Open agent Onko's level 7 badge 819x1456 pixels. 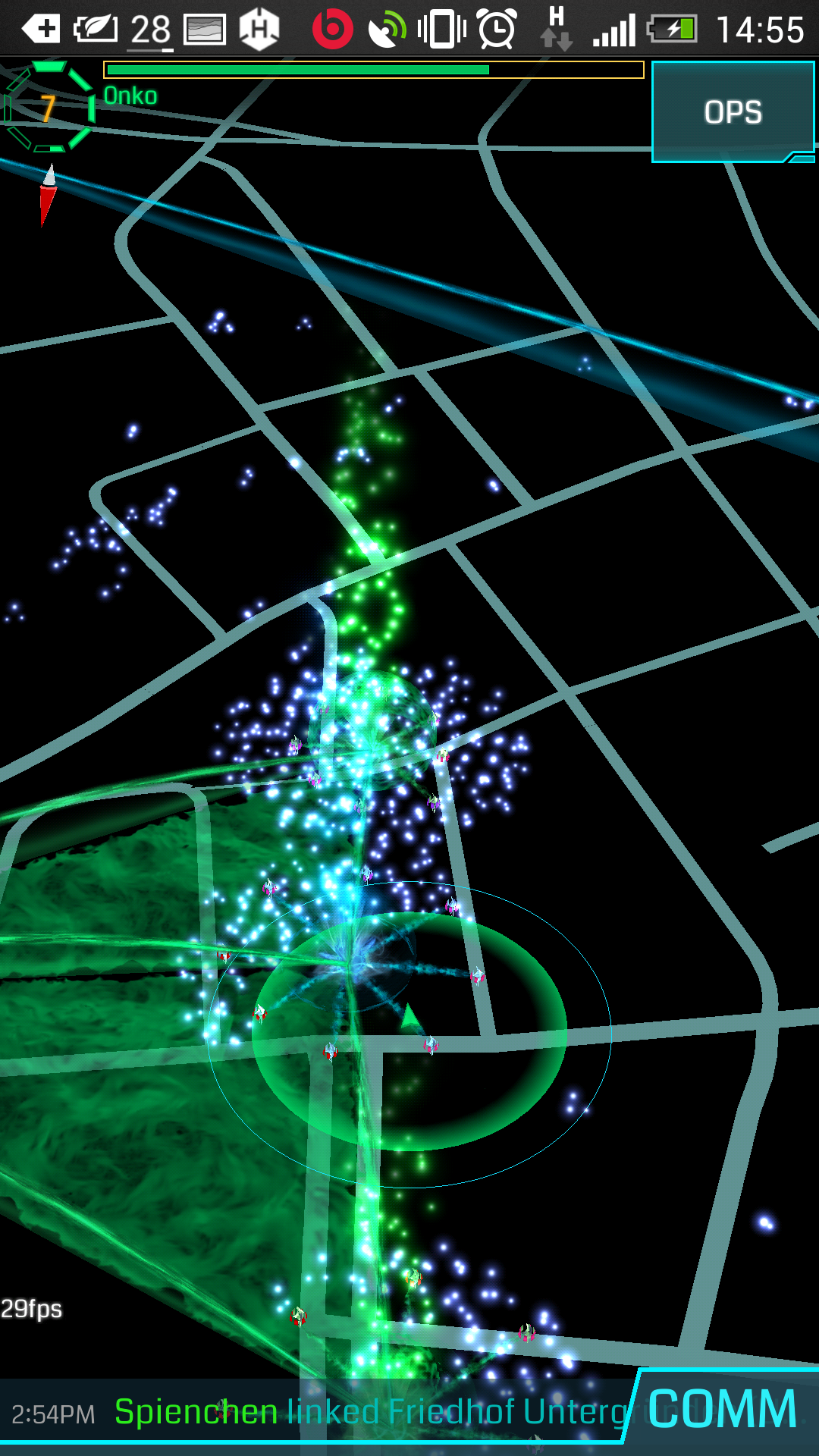click(49, 108)
